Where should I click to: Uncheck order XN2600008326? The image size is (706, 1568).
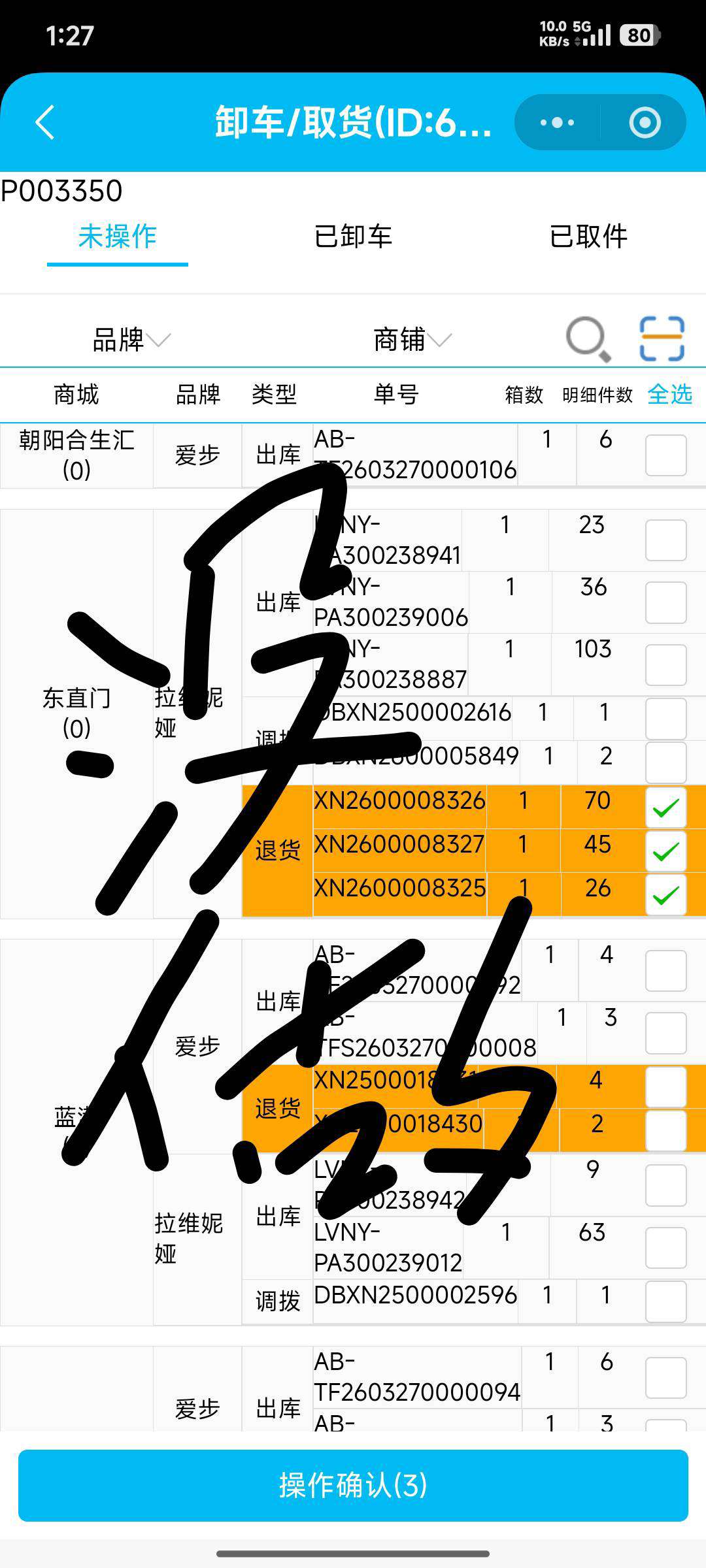[665, 808]
